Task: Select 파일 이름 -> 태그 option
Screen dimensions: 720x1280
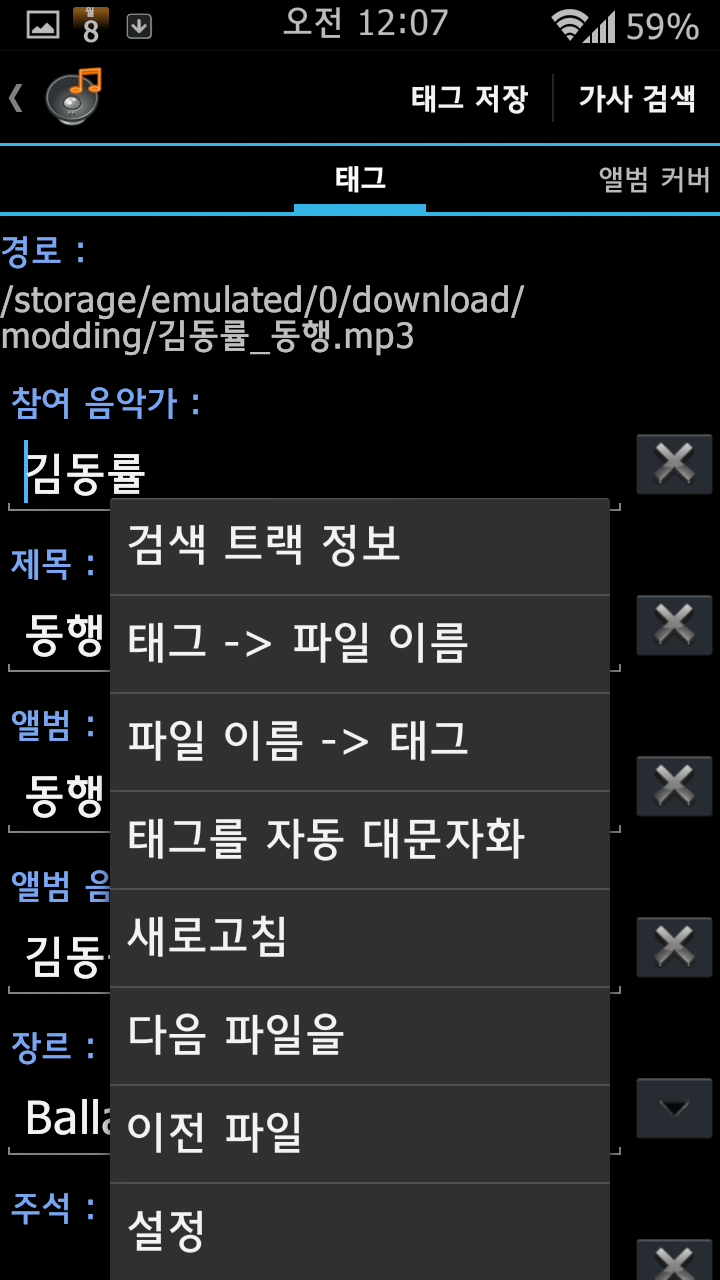Action: click(360, 742)
